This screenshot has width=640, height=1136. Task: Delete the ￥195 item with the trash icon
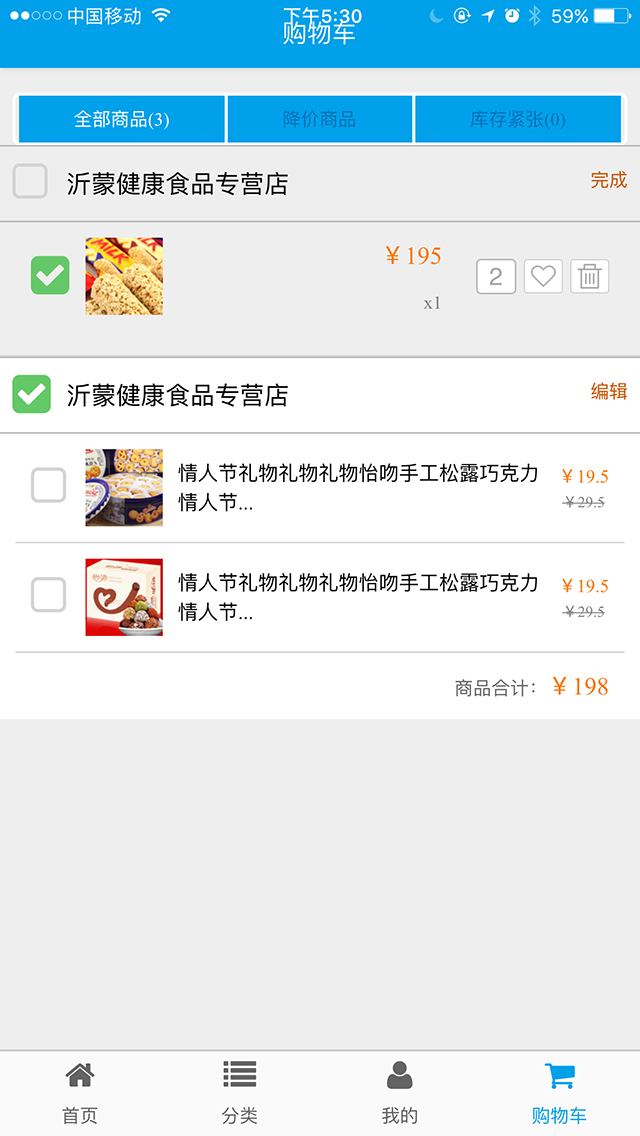[x=590, y=276]
